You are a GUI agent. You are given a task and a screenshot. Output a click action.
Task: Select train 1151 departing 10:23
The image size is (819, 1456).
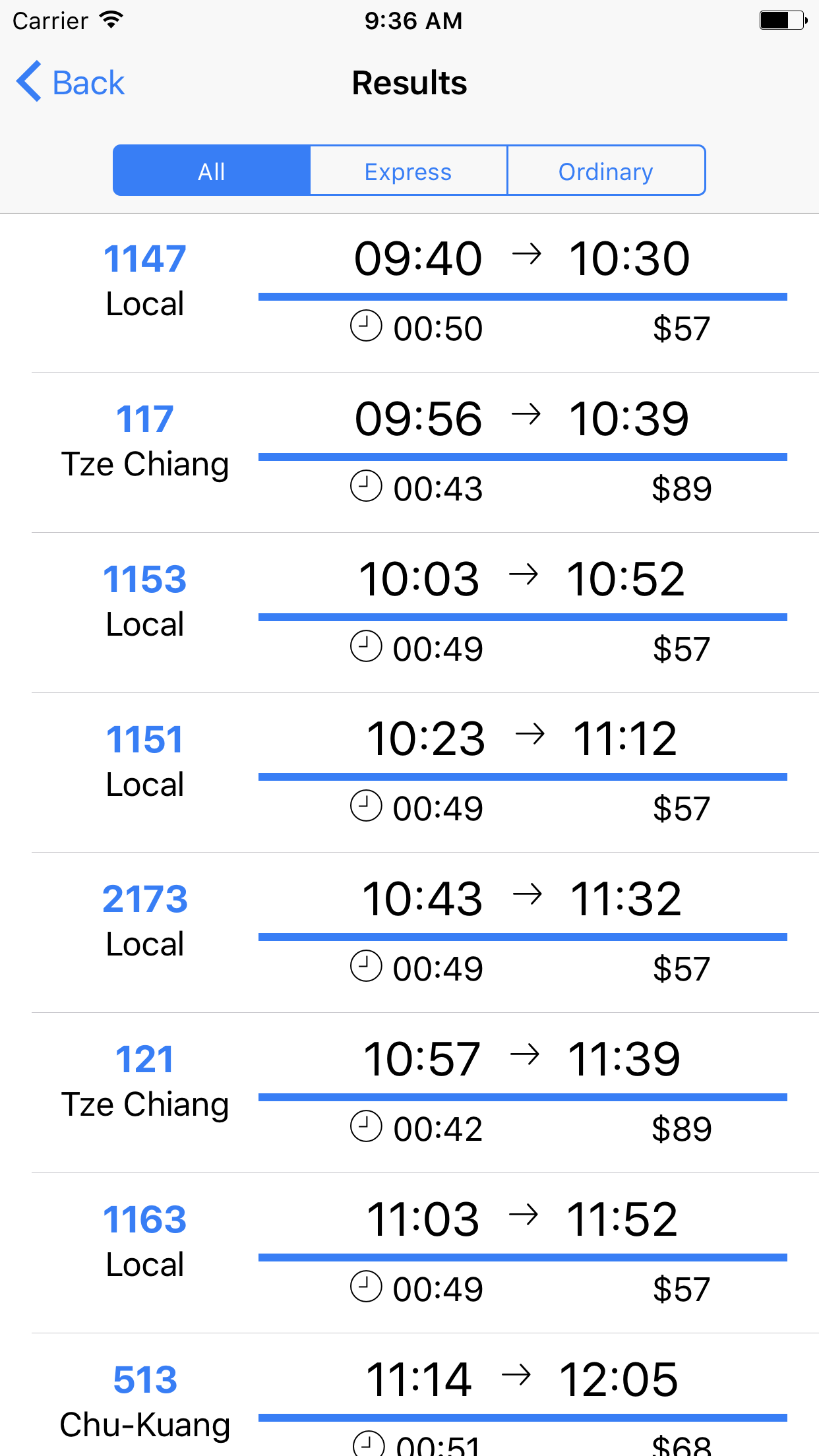pyautogui.click(x=409, y=773)
